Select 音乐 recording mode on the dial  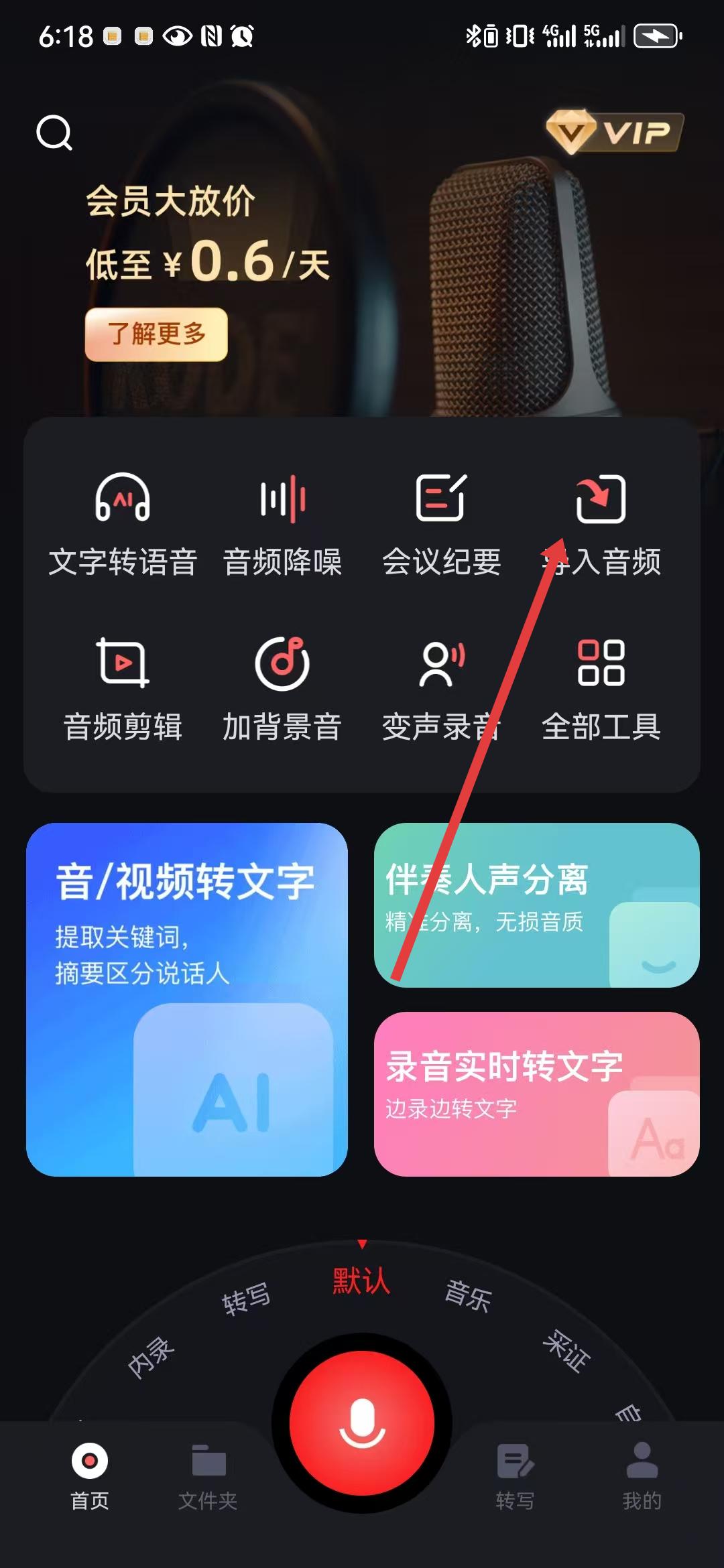click(469, 1295)
